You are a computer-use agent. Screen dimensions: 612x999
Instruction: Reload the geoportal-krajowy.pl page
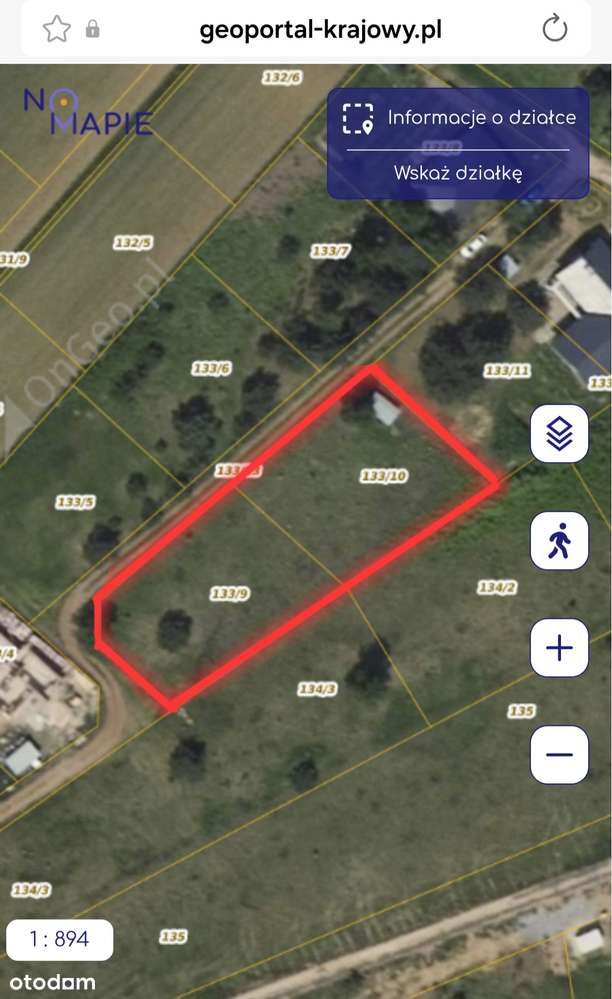[554, 29]
